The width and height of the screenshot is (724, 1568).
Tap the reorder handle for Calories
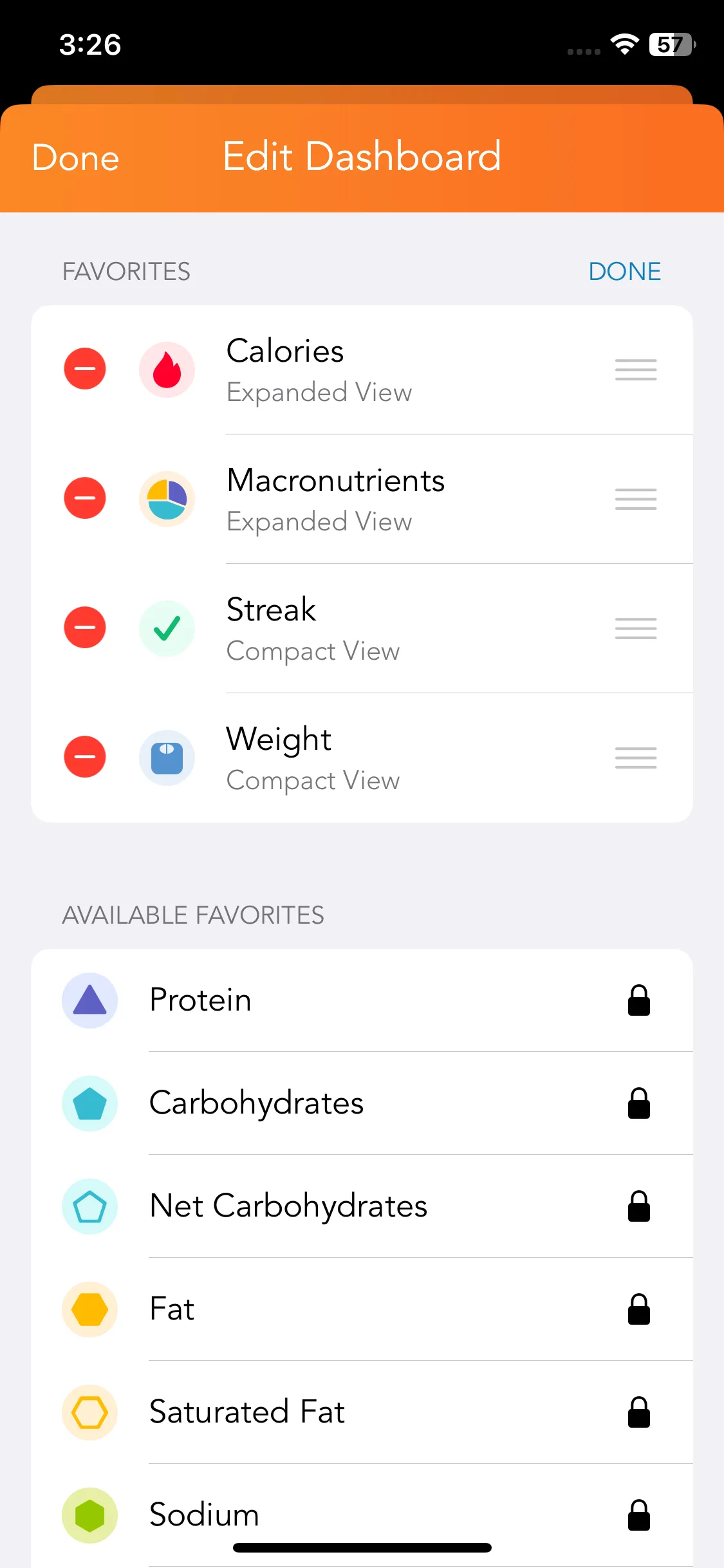(x=636, y=370)
